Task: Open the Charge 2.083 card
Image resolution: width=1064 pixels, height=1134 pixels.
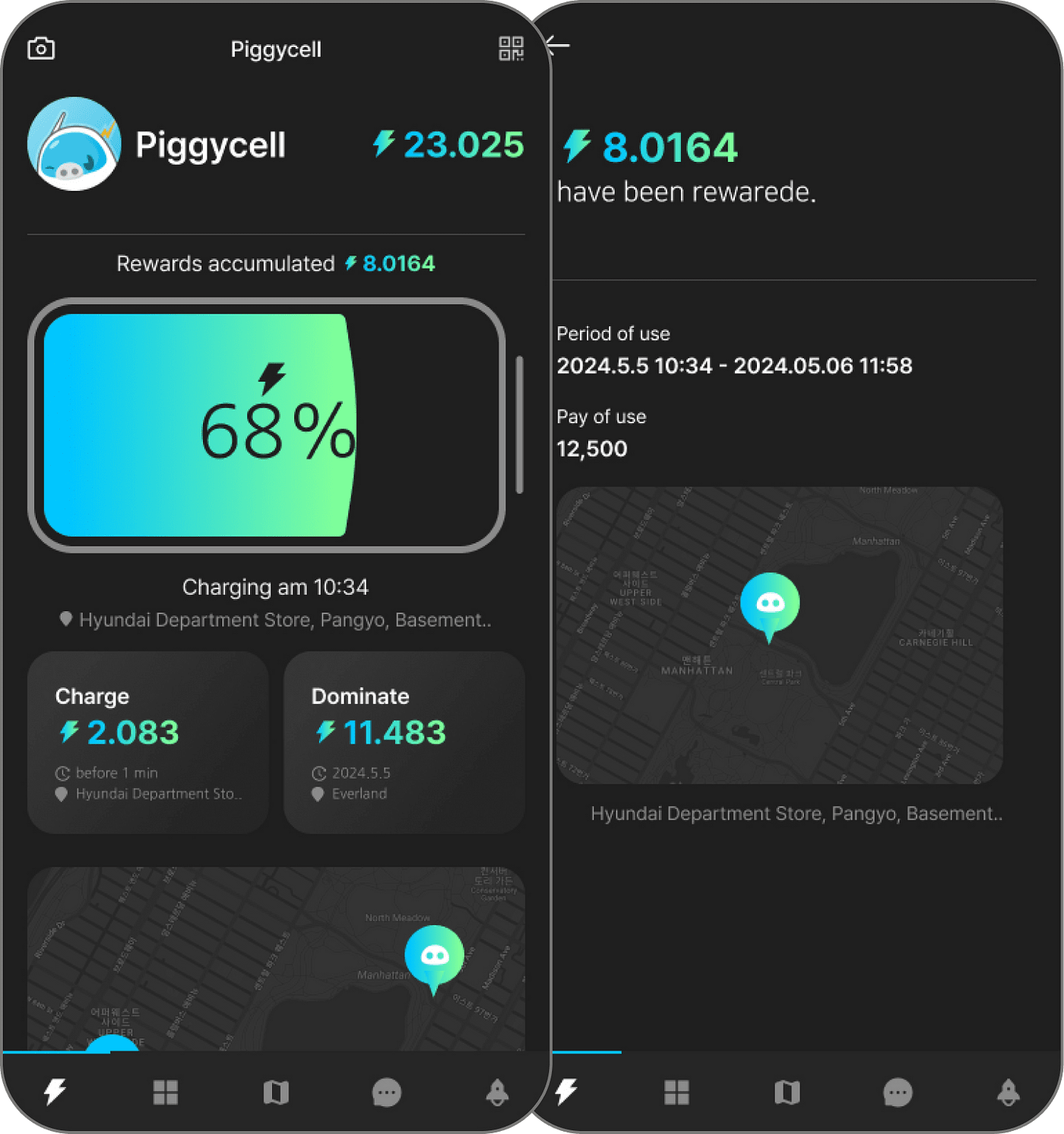Action: coord(148,742)
